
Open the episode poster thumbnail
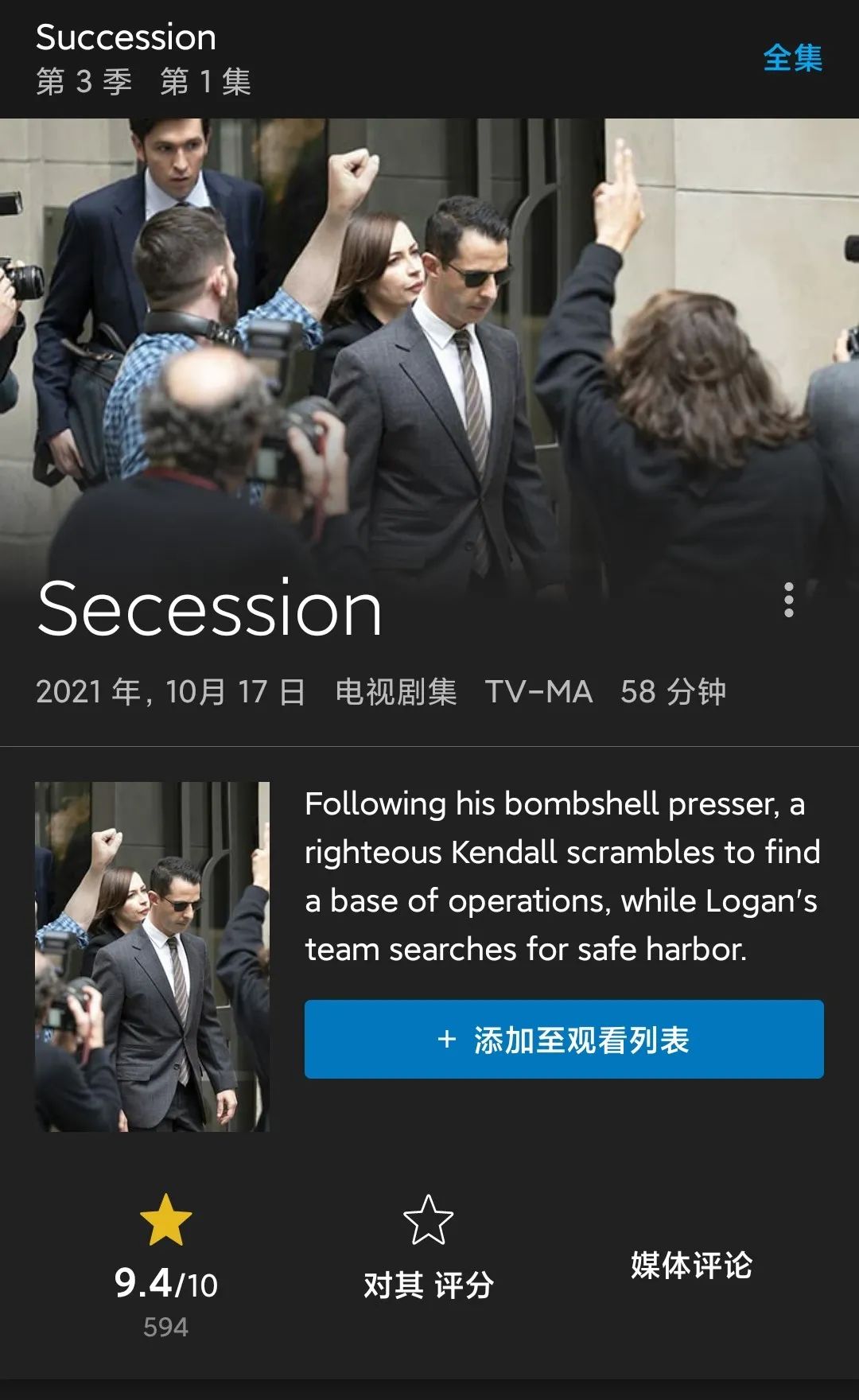pyautogui.click(x=152, y=956)
